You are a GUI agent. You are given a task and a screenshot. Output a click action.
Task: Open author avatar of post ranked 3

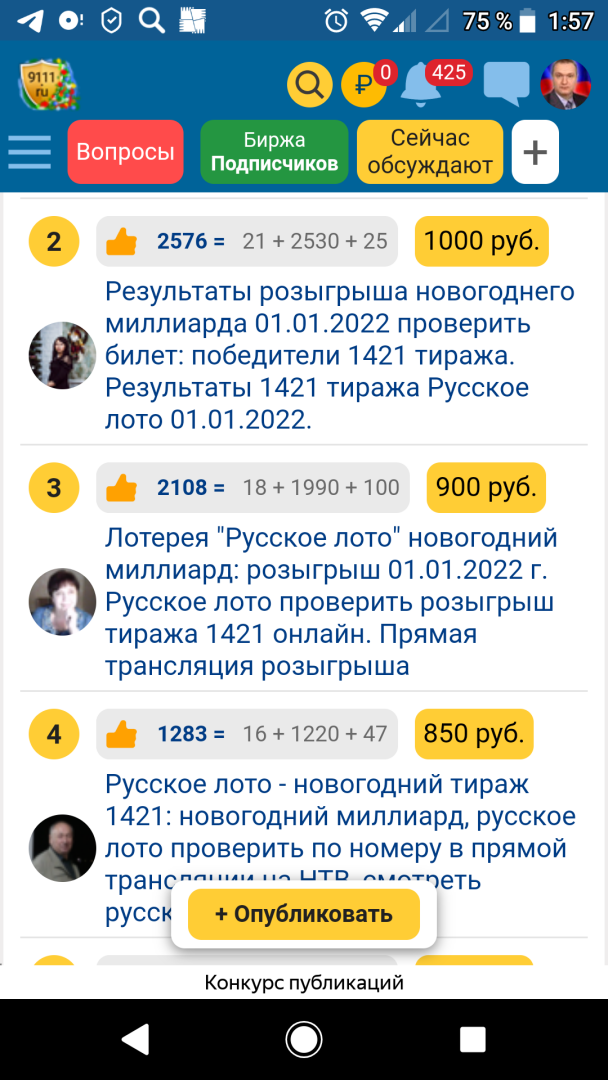pyautogui.click(x=62, y=602)
